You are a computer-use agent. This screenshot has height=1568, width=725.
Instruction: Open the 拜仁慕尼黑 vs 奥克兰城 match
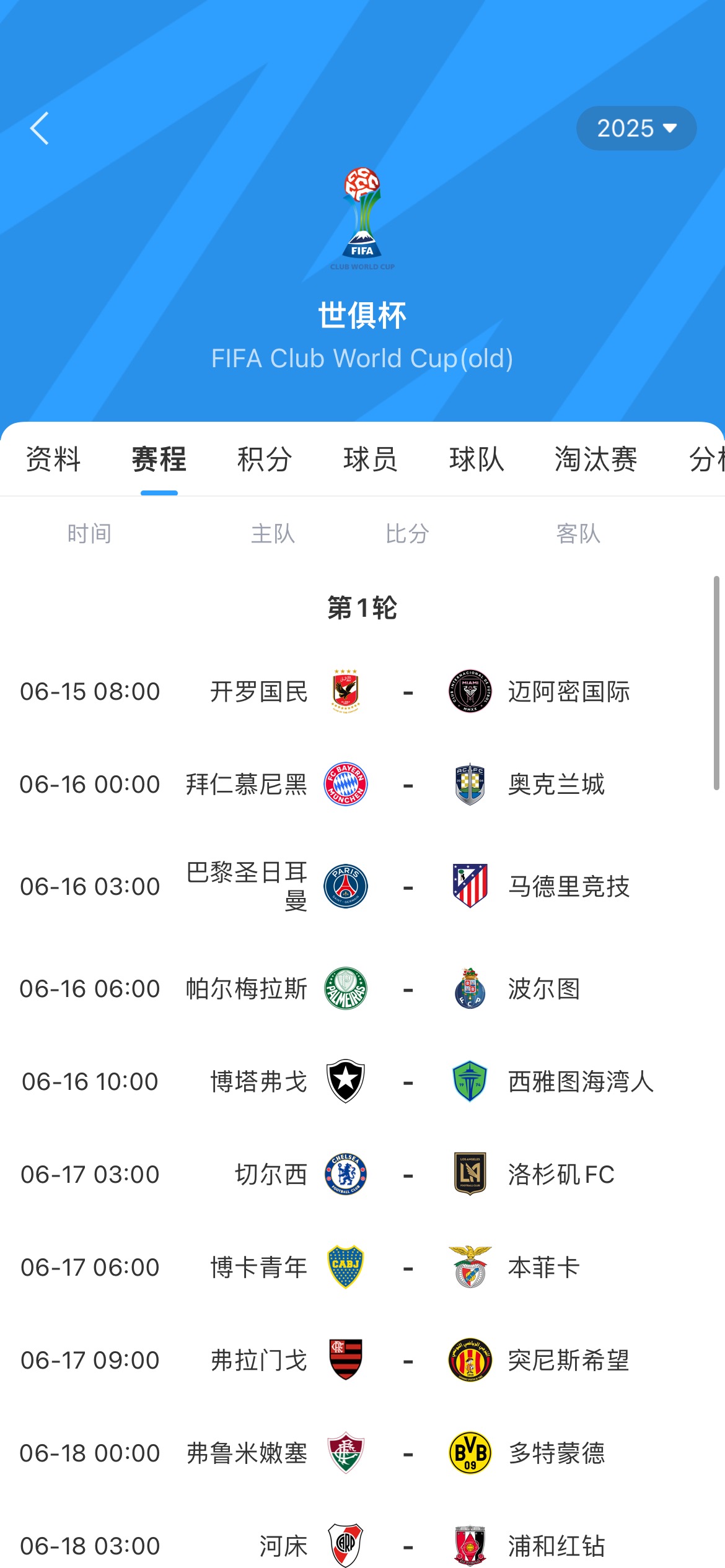[362, 785]
